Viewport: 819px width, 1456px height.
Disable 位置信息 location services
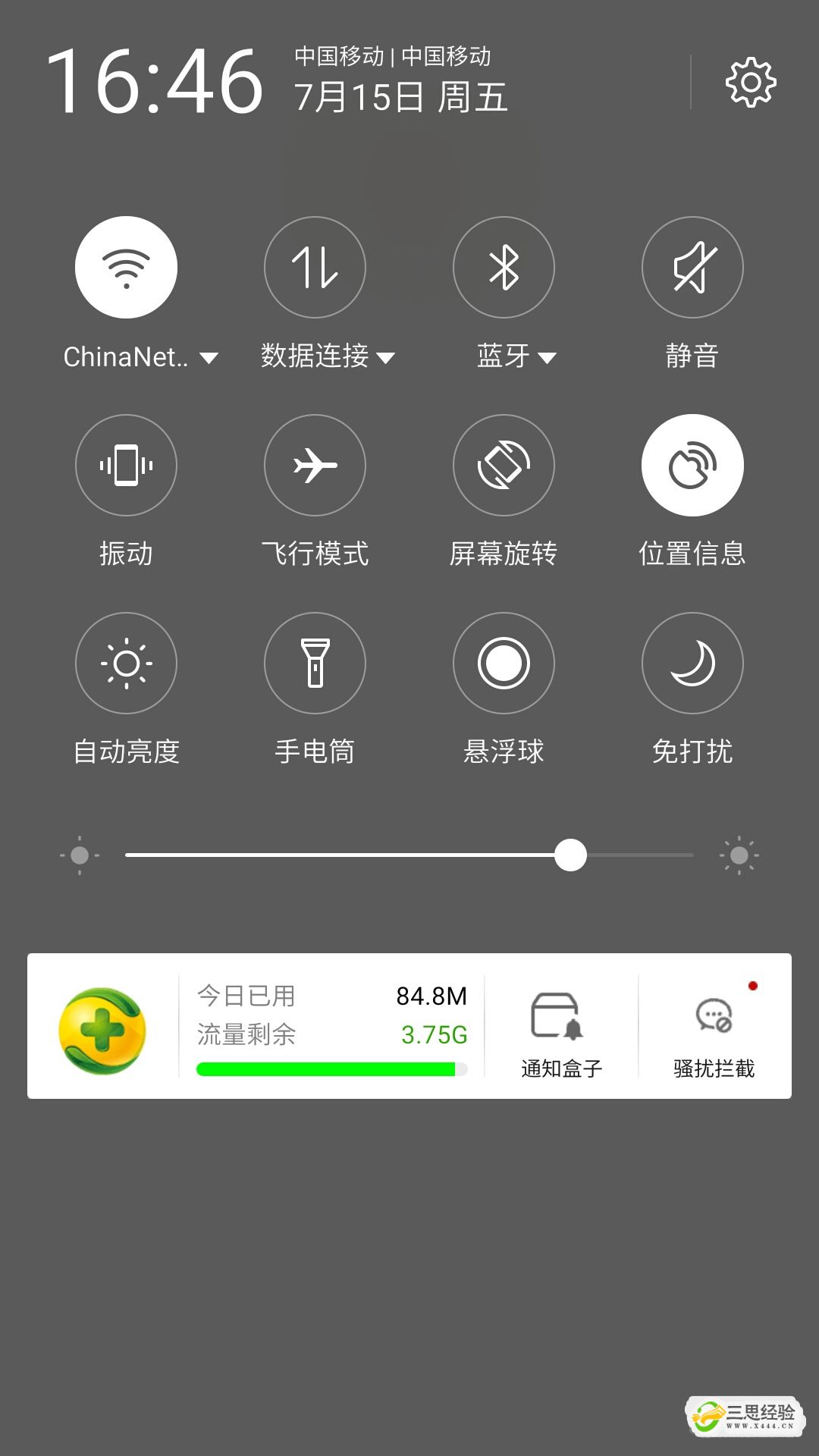pos(692,465)
